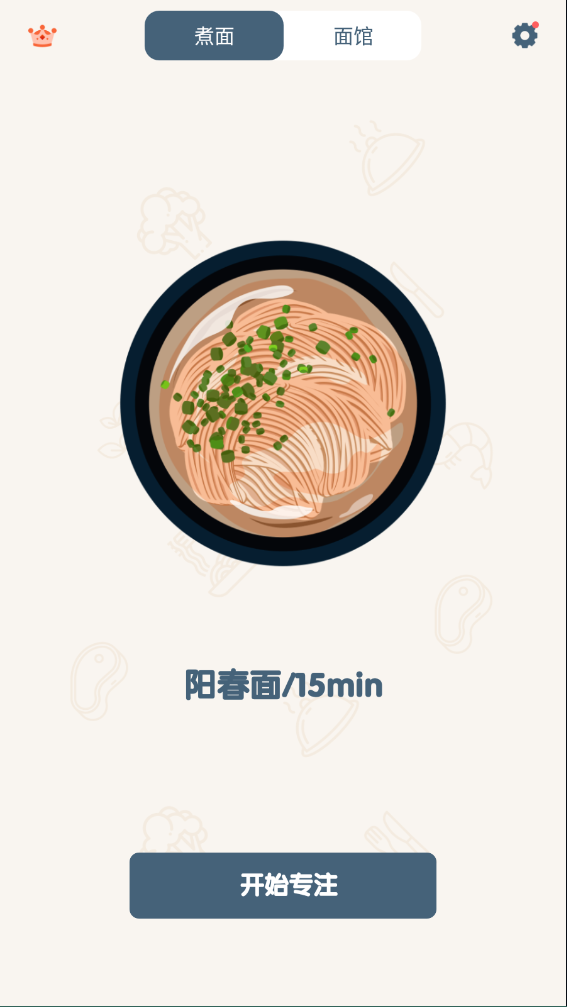Open settings via the gear icon
The height and width of the screenshot is (1007, 567).
click(x=525, y=35)
